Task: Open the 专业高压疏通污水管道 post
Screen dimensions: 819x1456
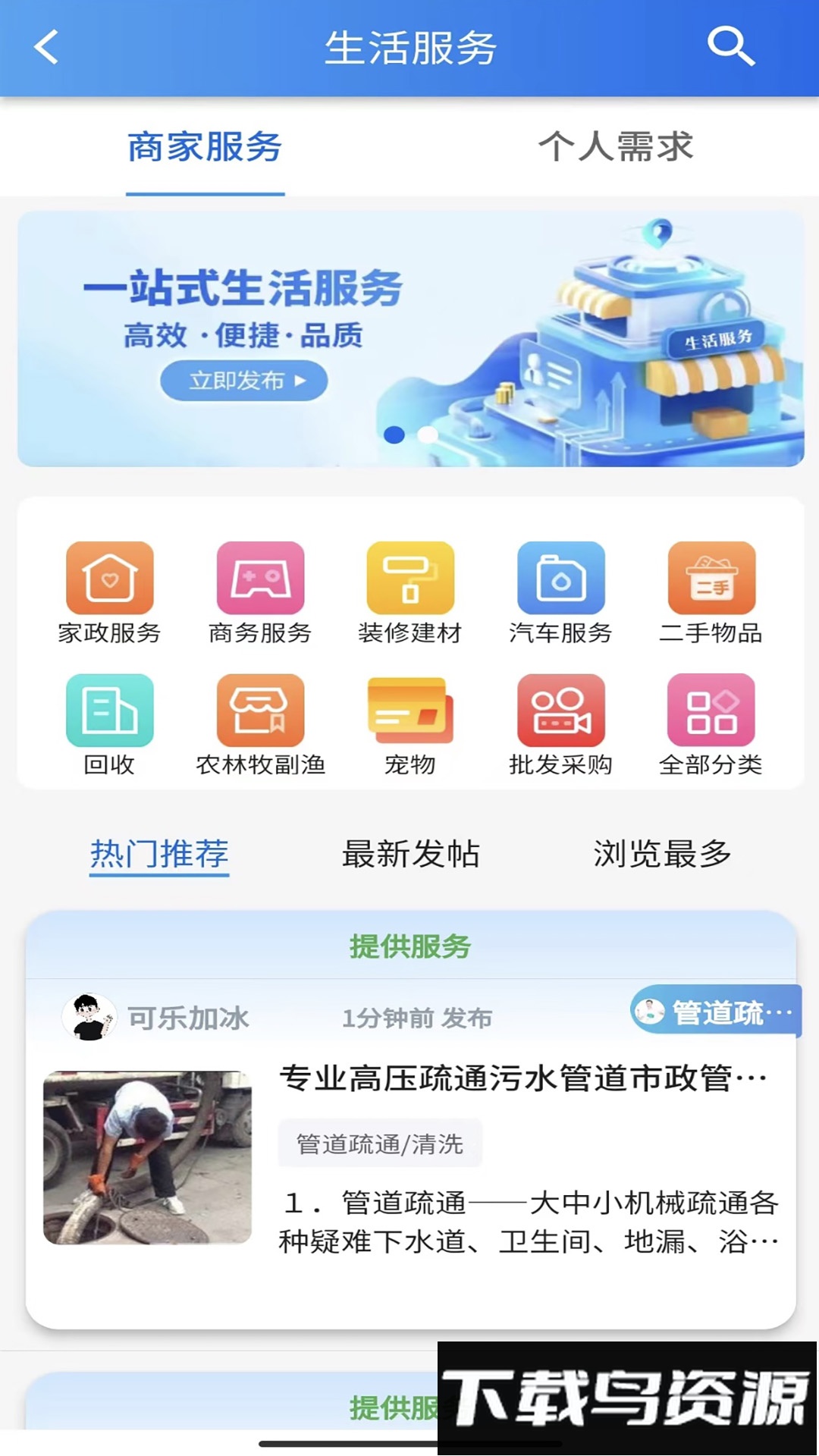Action: 522,1078
